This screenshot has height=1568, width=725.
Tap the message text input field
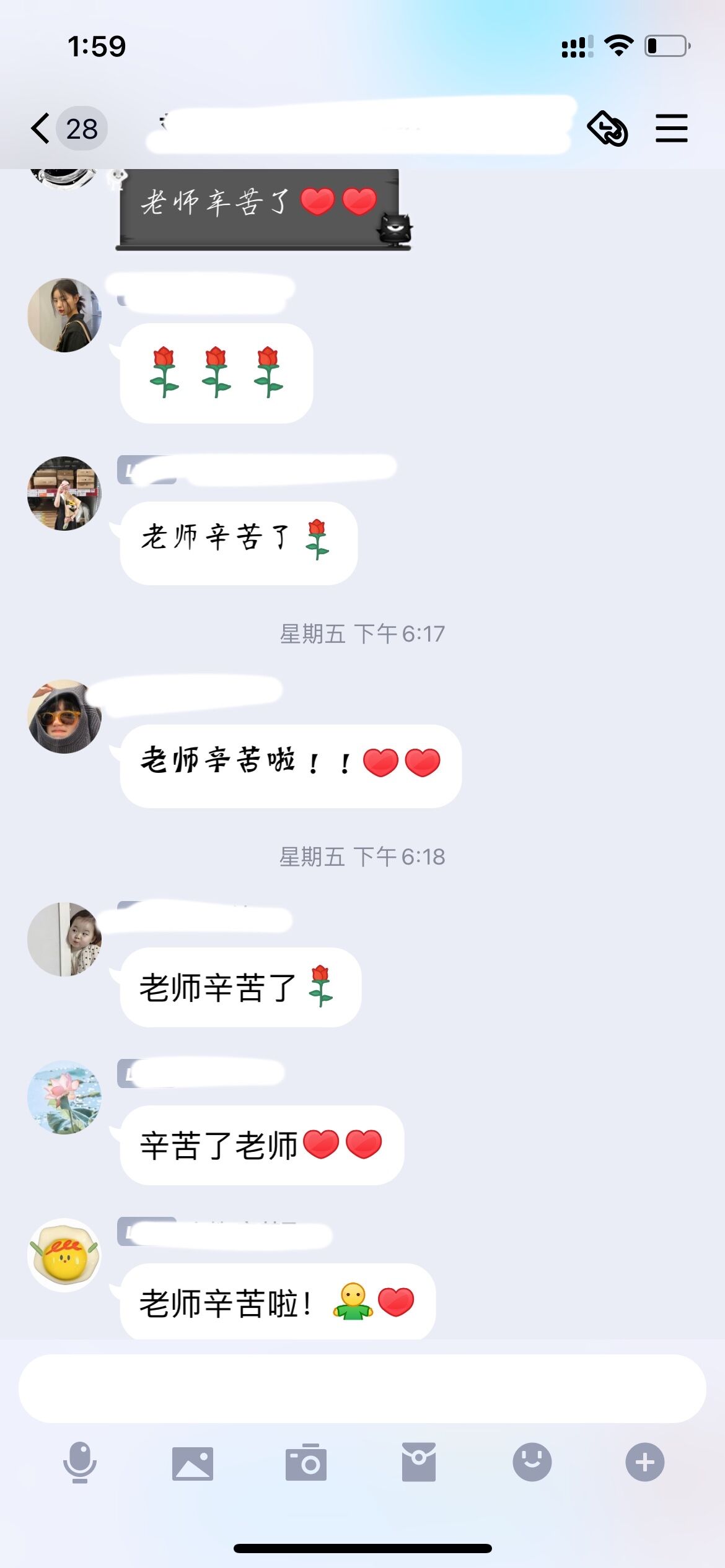[362, 1388]
